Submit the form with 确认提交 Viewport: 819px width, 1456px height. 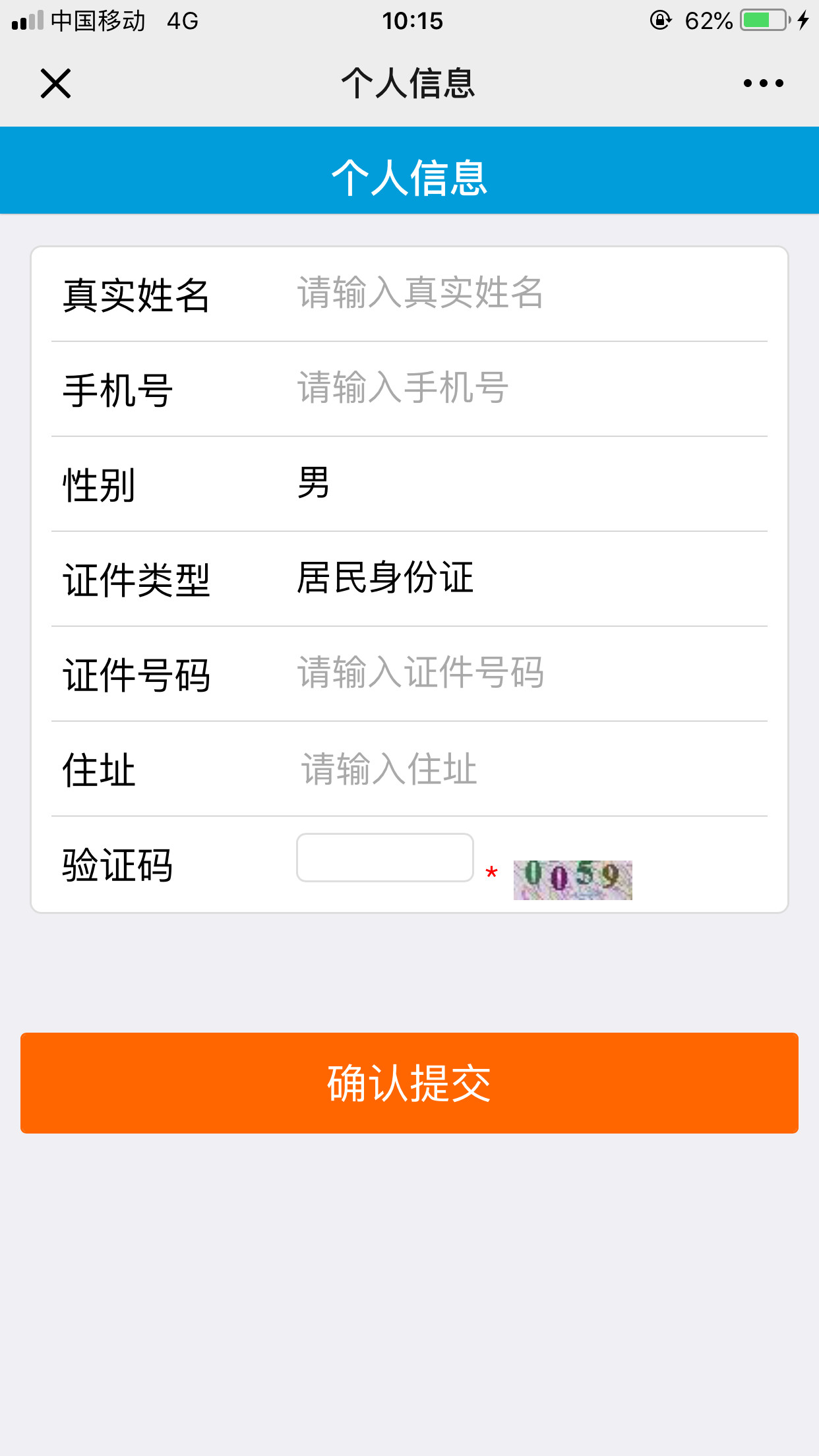coord(409,1083)
